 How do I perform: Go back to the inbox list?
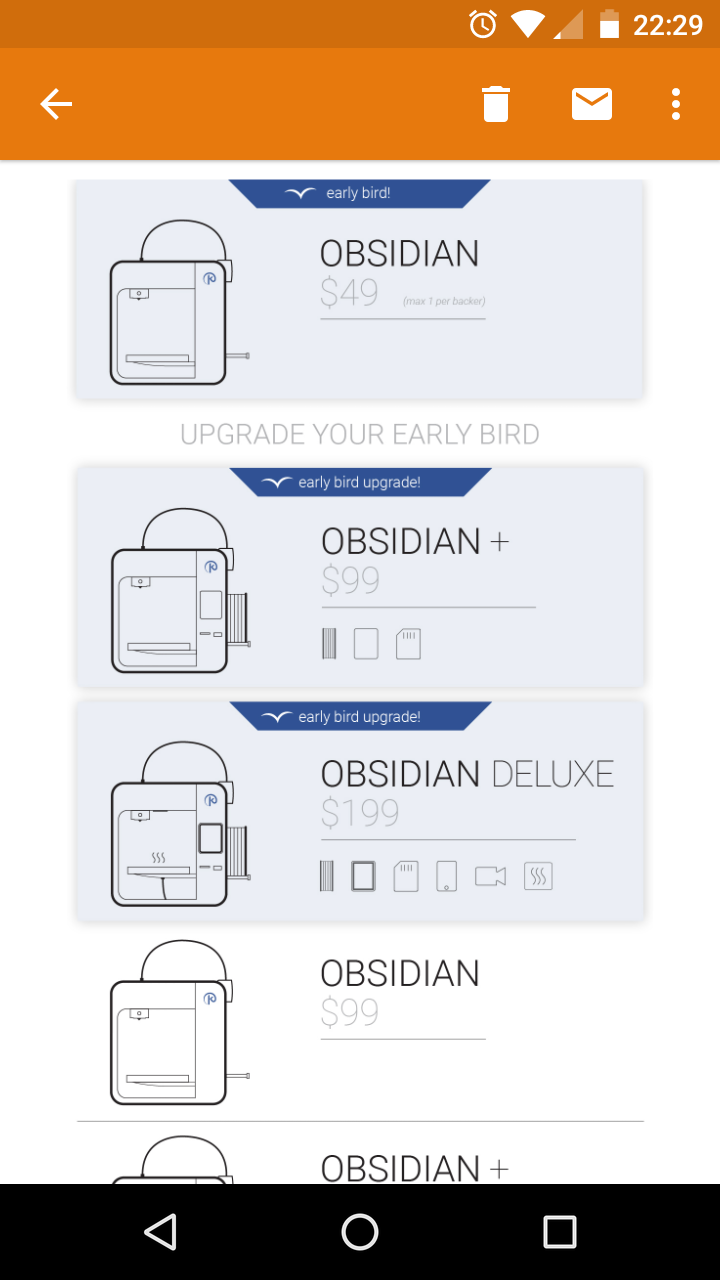click(x=56, y=104)
